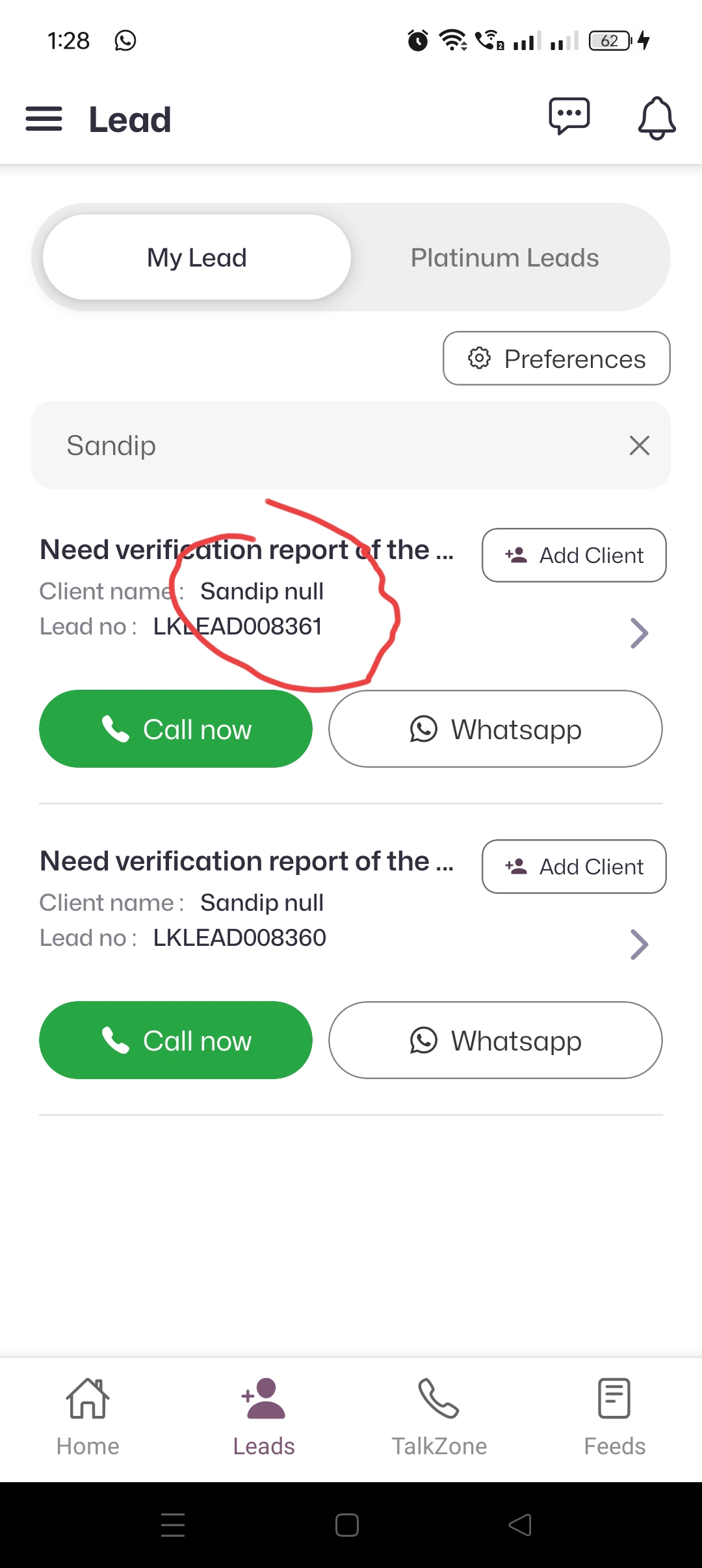702x1568 pixels.
Task: Call now for lead LKLEAD008361
Action: pyautogui.click(x=175, y=729)
